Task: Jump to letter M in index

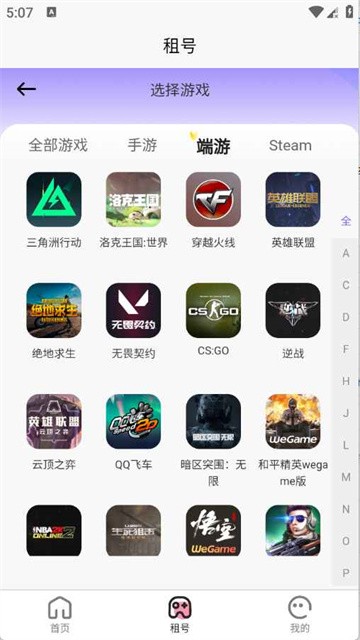Action: (x=346, y=477)
